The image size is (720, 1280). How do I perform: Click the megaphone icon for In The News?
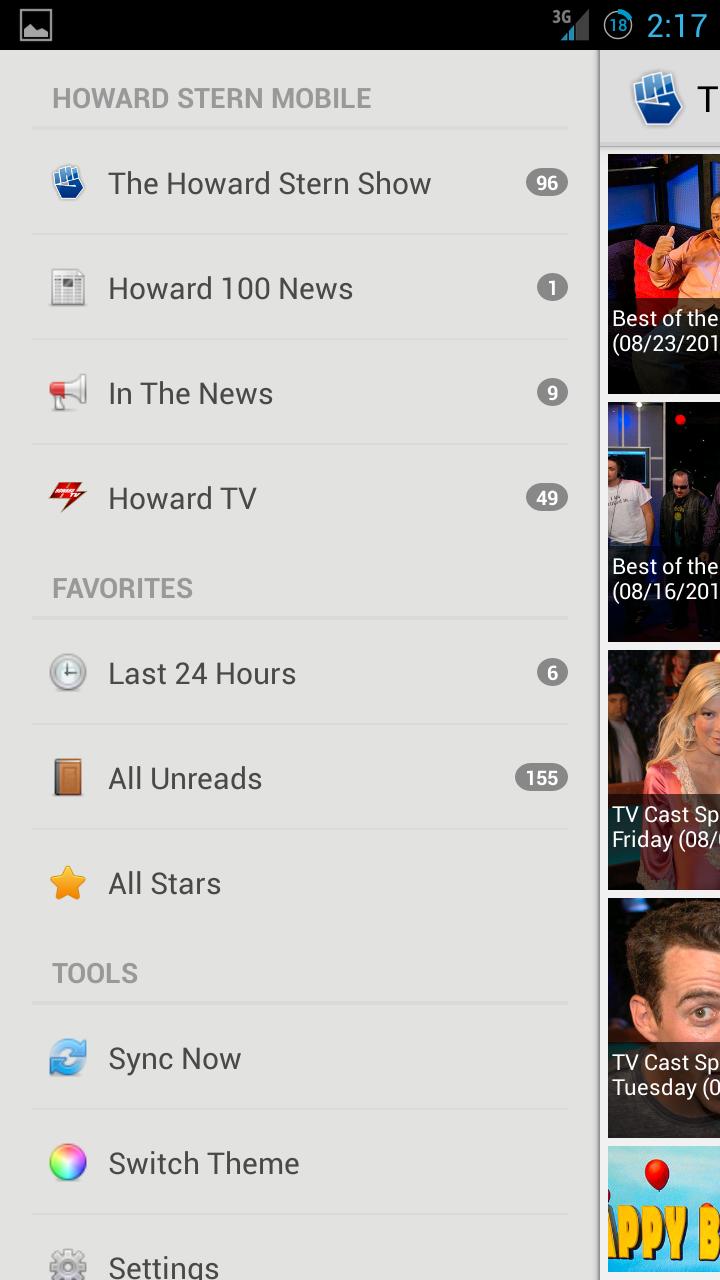tap(67, 393)
